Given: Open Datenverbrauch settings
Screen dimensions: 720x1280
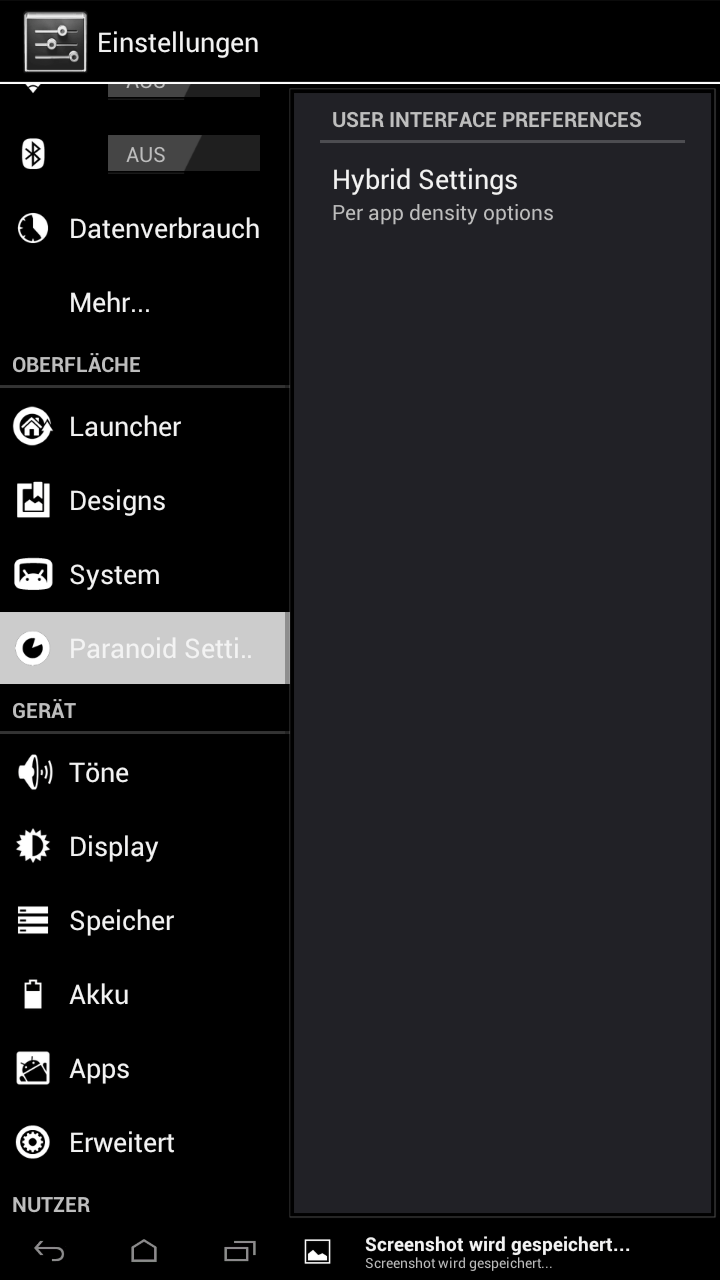Looking at the screenshot, I should (144, 229).
